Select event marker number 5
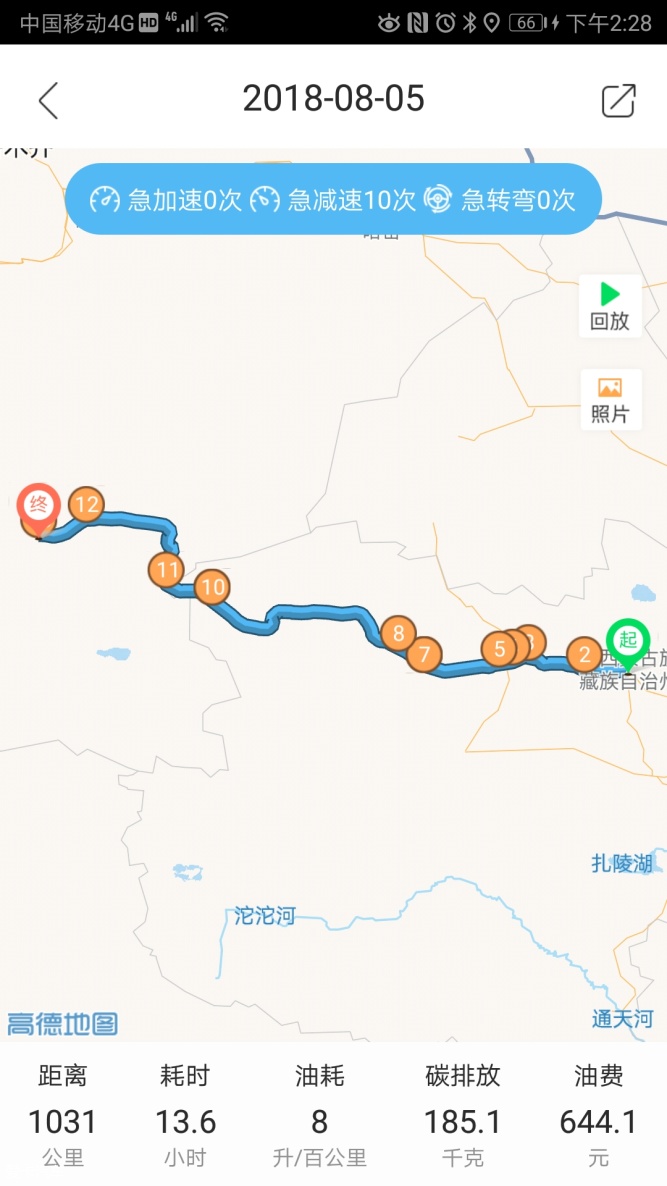 497,649
